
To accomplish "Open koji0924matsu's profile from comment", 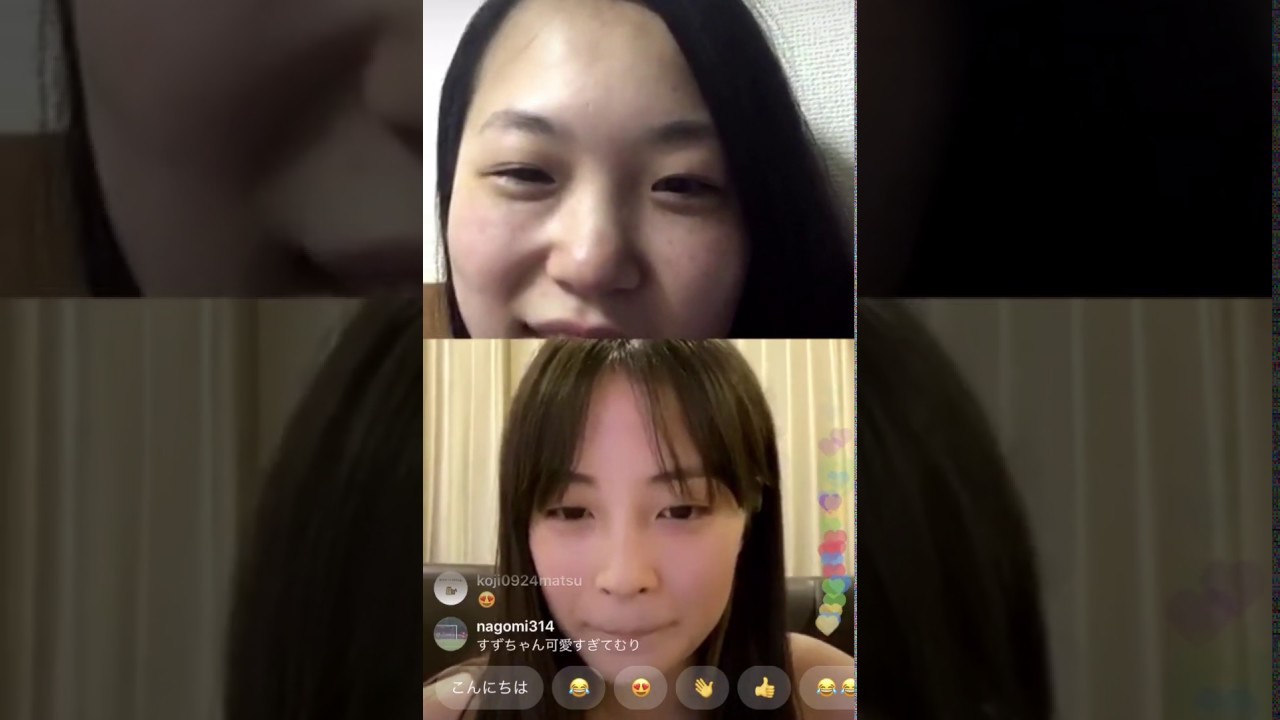I will [x=451, y=589].
